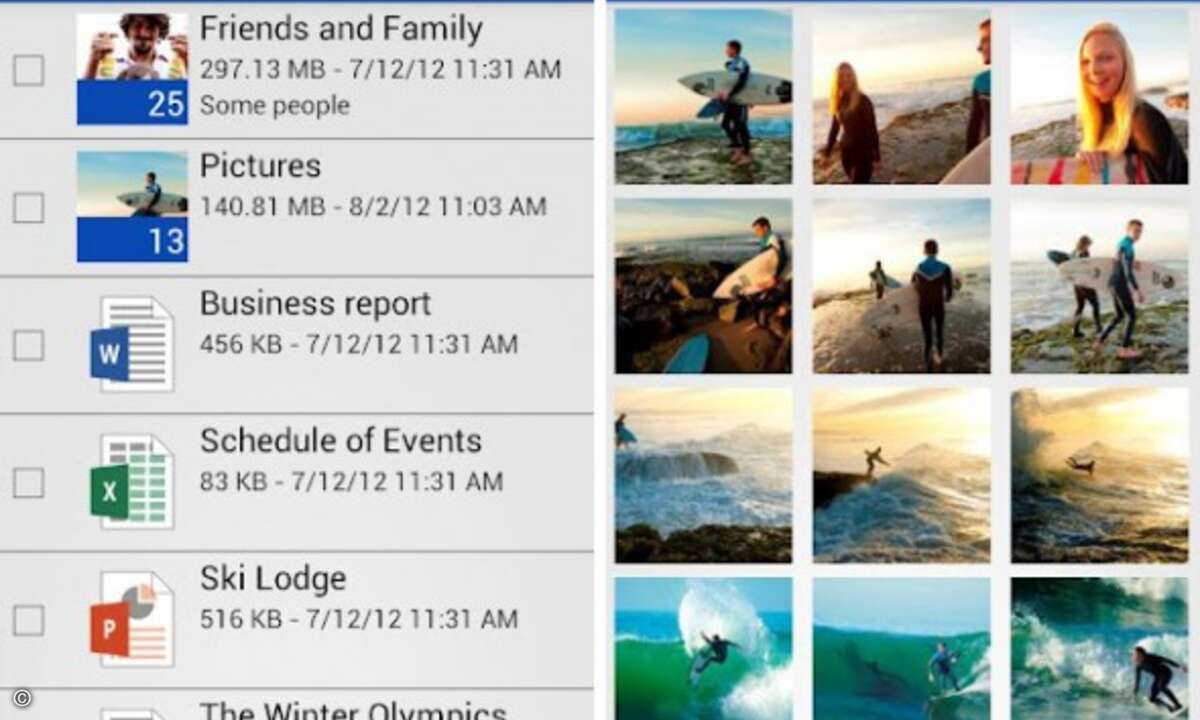Image resolution: width=1200 pixels, height=720 pixels.
Task: View photo of smiling blonde woman close-up
Action: point(1099,96)
